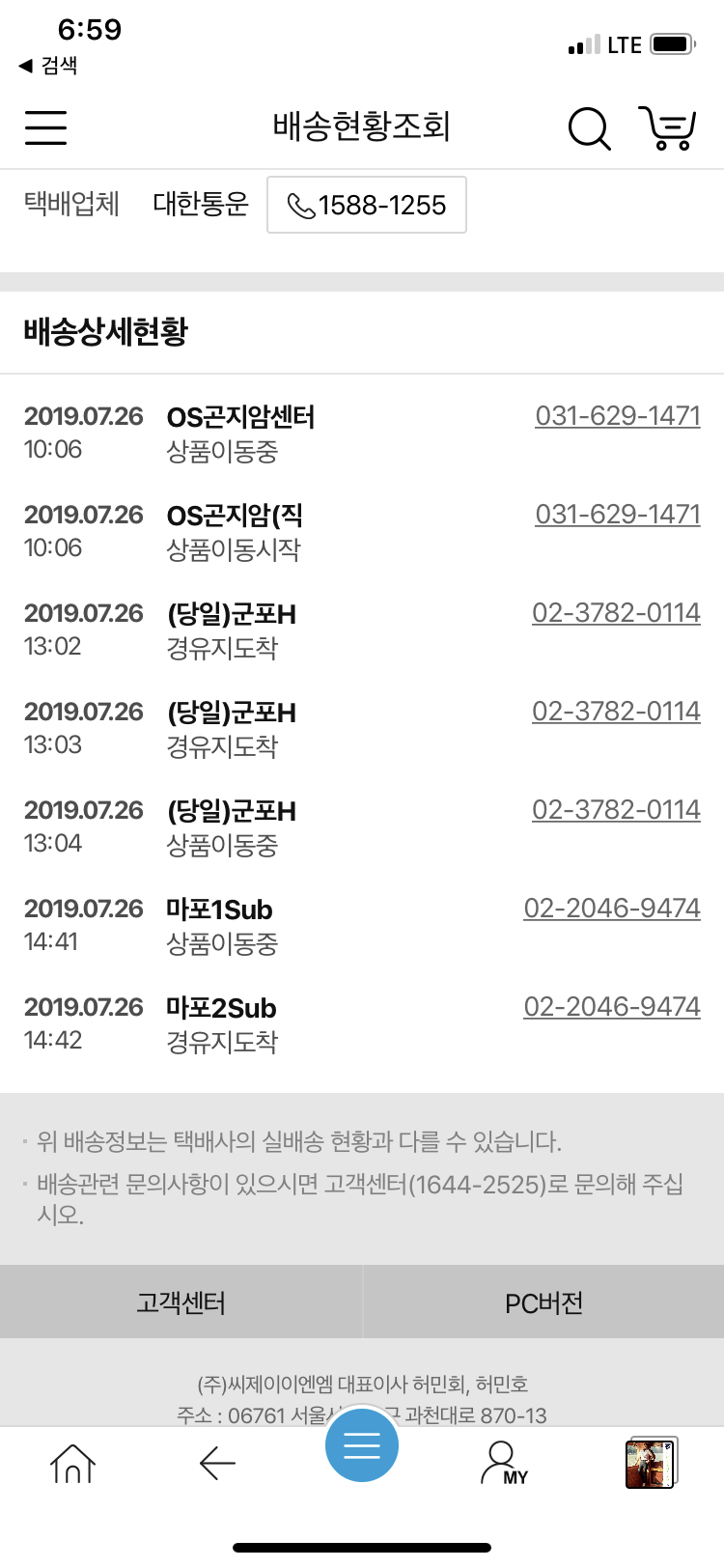Go back with the bottom arrow

click(217, 1464)
